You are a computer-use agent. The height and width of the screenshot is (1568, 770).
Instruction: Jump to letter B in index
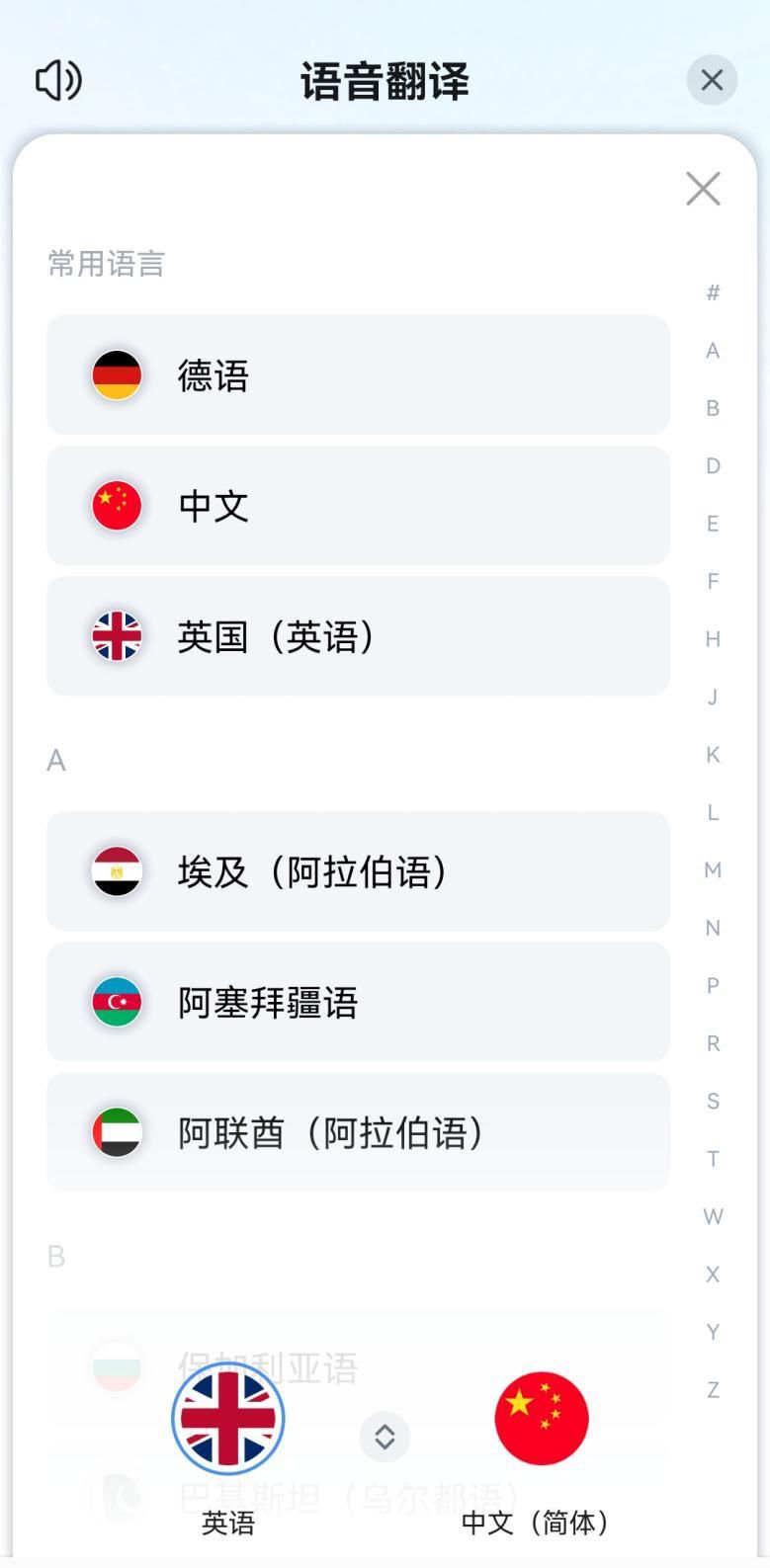713,408
